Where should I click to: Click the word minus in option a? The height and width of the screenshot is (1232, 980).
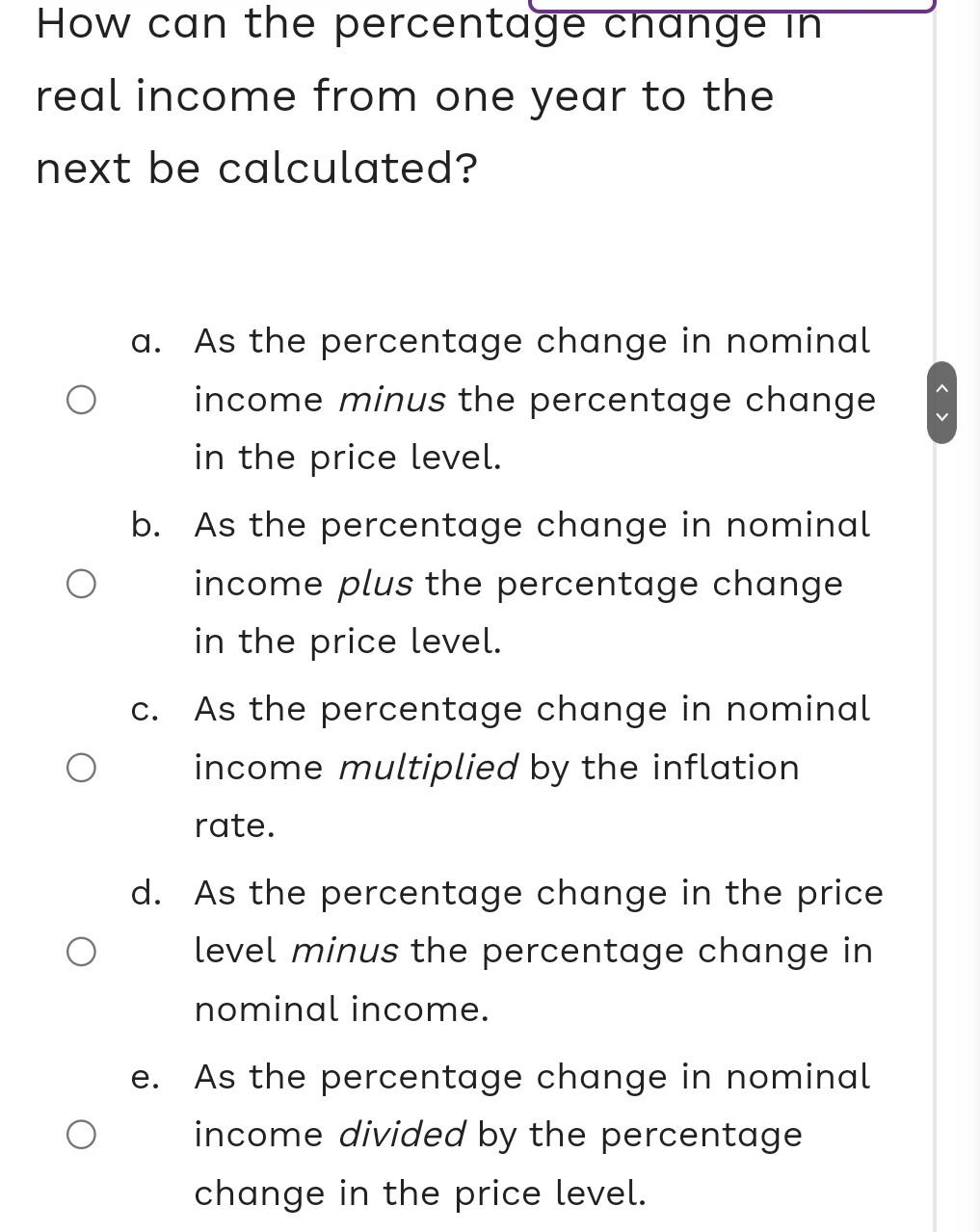coord(392,399)
